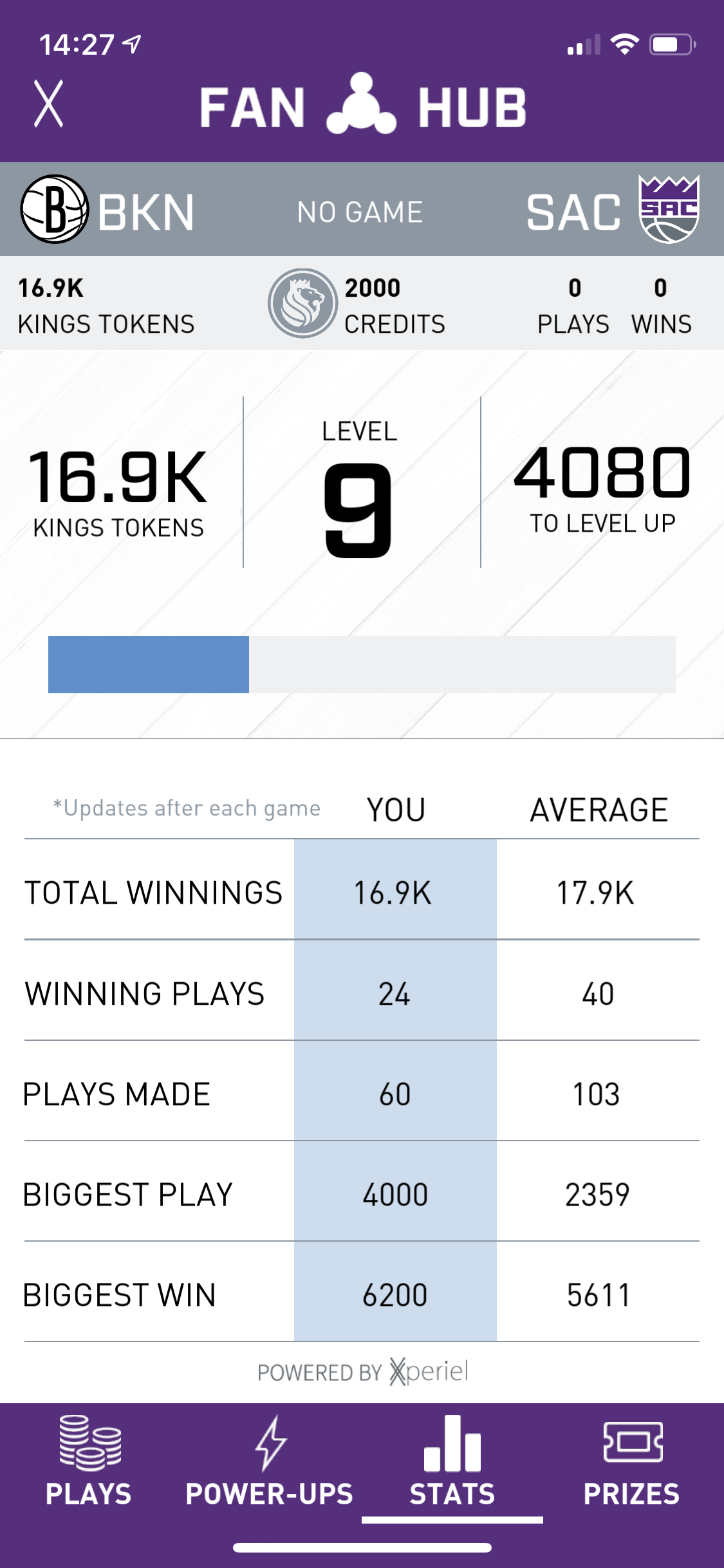Image resolution: width=724 pixels, height=1568 pixels.
Task: Open the Power-Ups tab
Action: [x=270, y=1461]
